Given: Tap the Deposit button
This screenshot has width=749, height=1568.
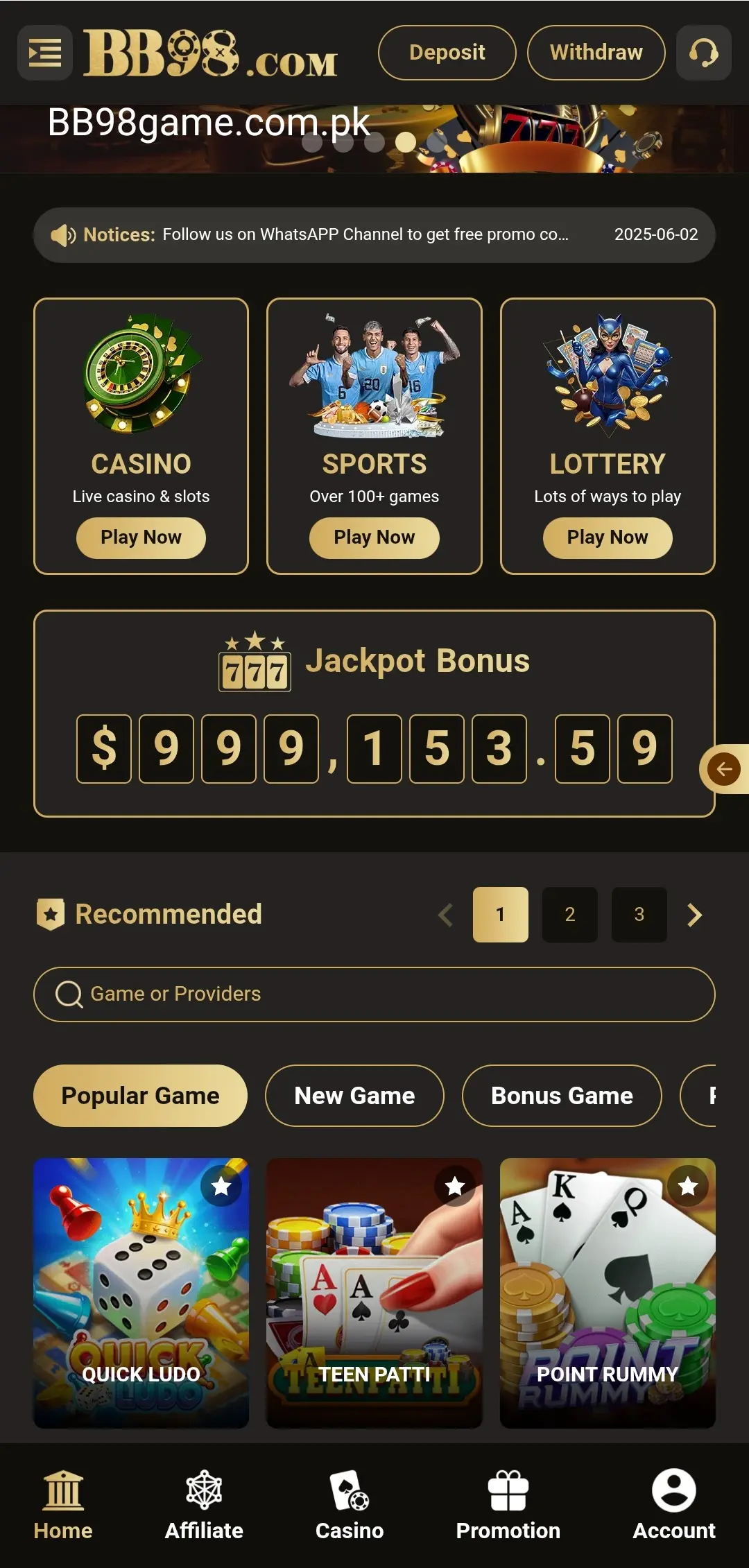Looking at the screenshot, I should point(447,53).
